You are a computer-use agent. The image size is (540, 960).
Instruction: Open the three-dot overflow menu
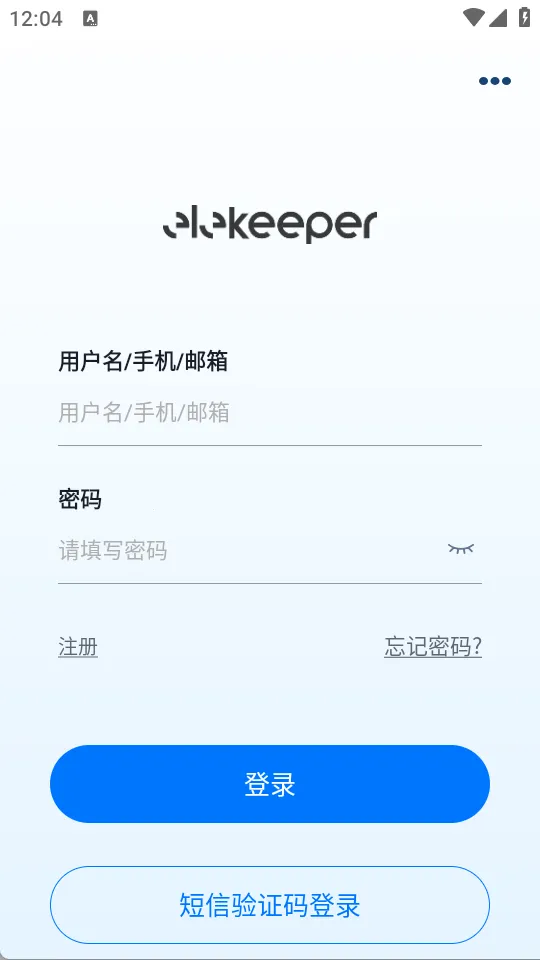pyautogui.click(x=495, y=81)
